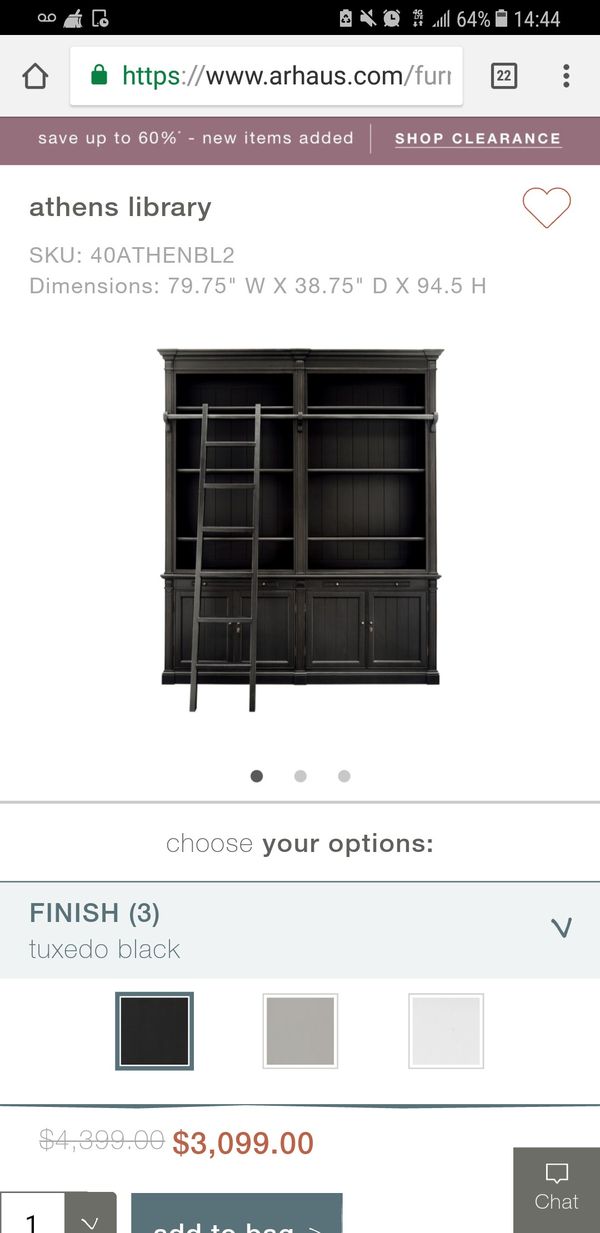The height and width of the screenshot is (1233, 600).
Task: Open the browser overflow menu
Action: (566, 76)
